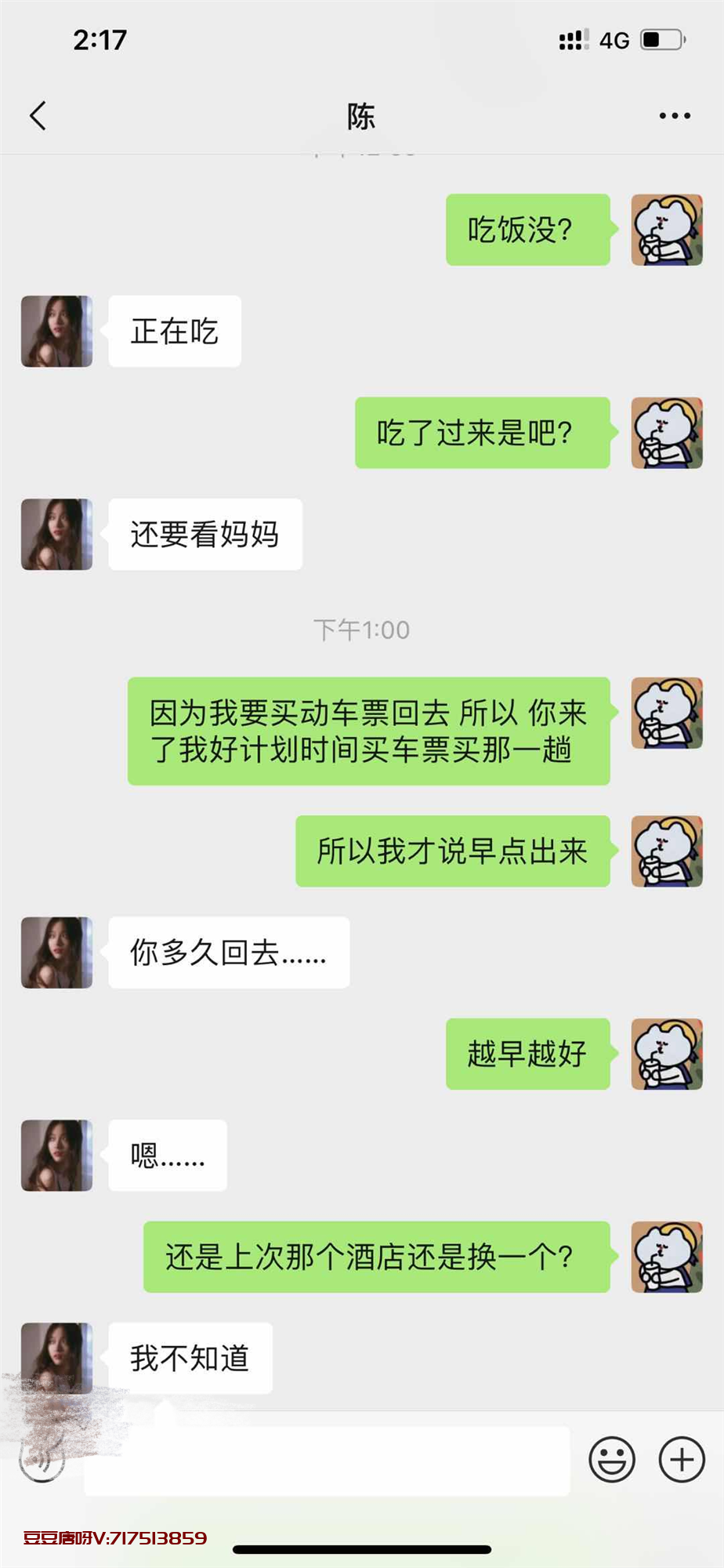Tap my avatar beside 越早越好
724x1568 pixels.
tap(667, 1054)
